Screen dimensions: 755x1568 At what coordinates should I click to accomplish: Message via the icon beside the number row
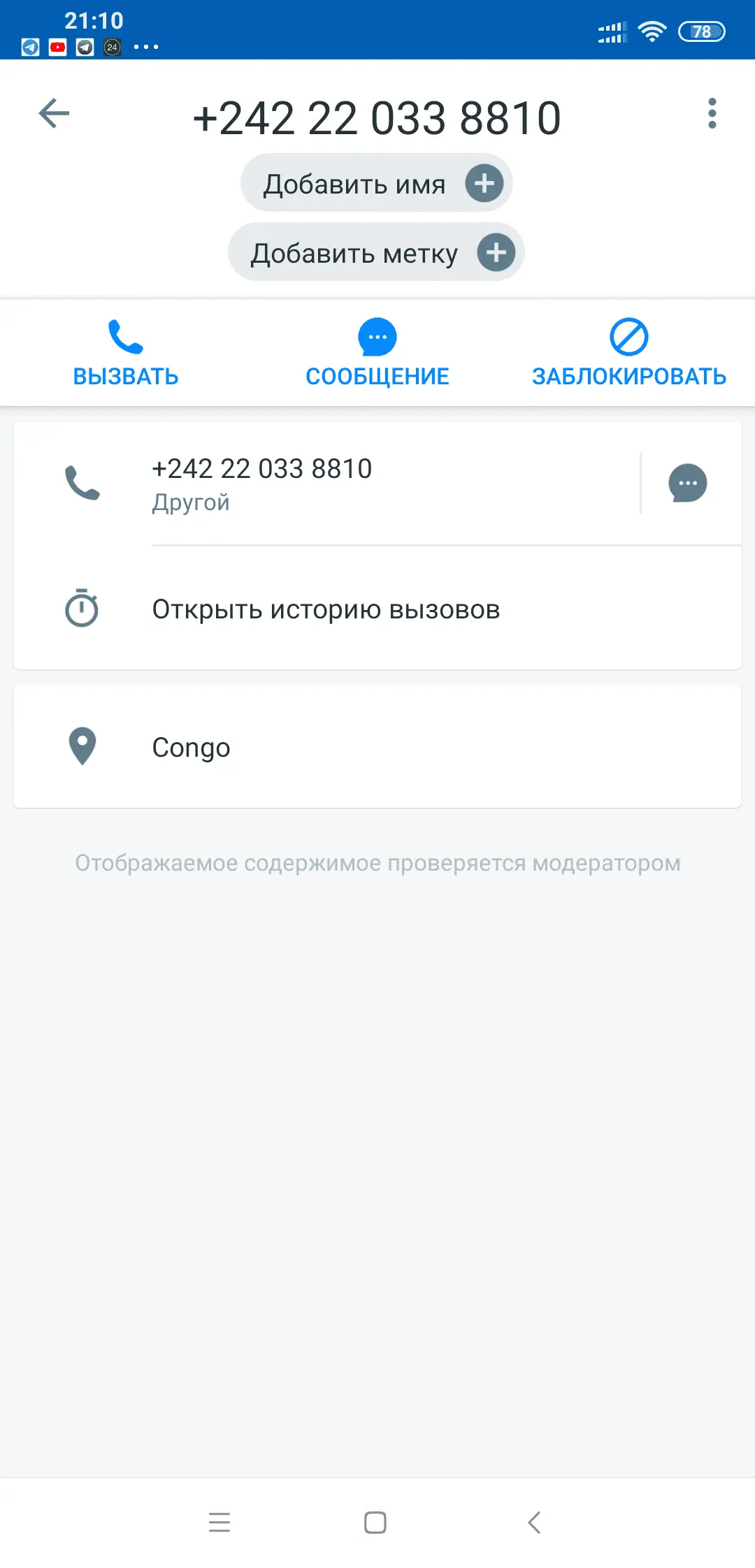point(688,483)
